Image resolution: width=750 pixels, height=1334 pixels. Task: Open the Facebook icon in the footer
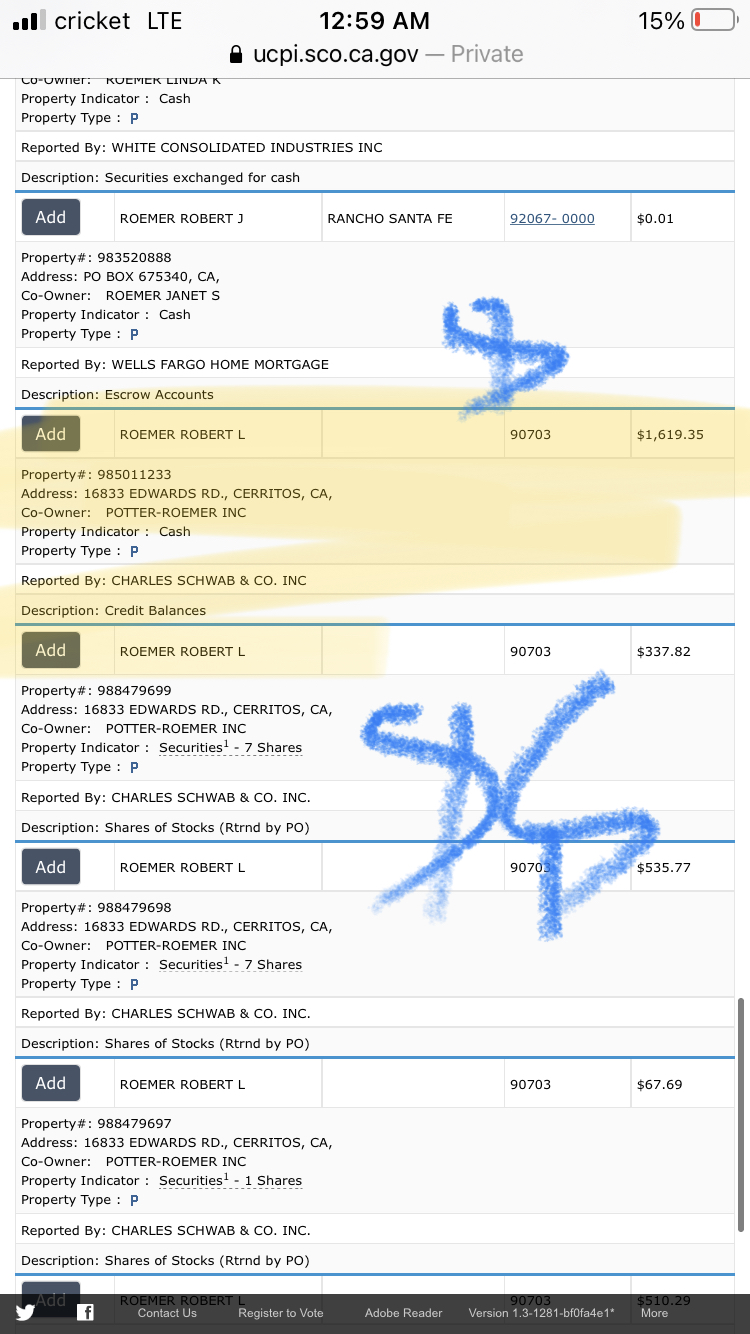pyautogui.click(x=85, y=1313)
